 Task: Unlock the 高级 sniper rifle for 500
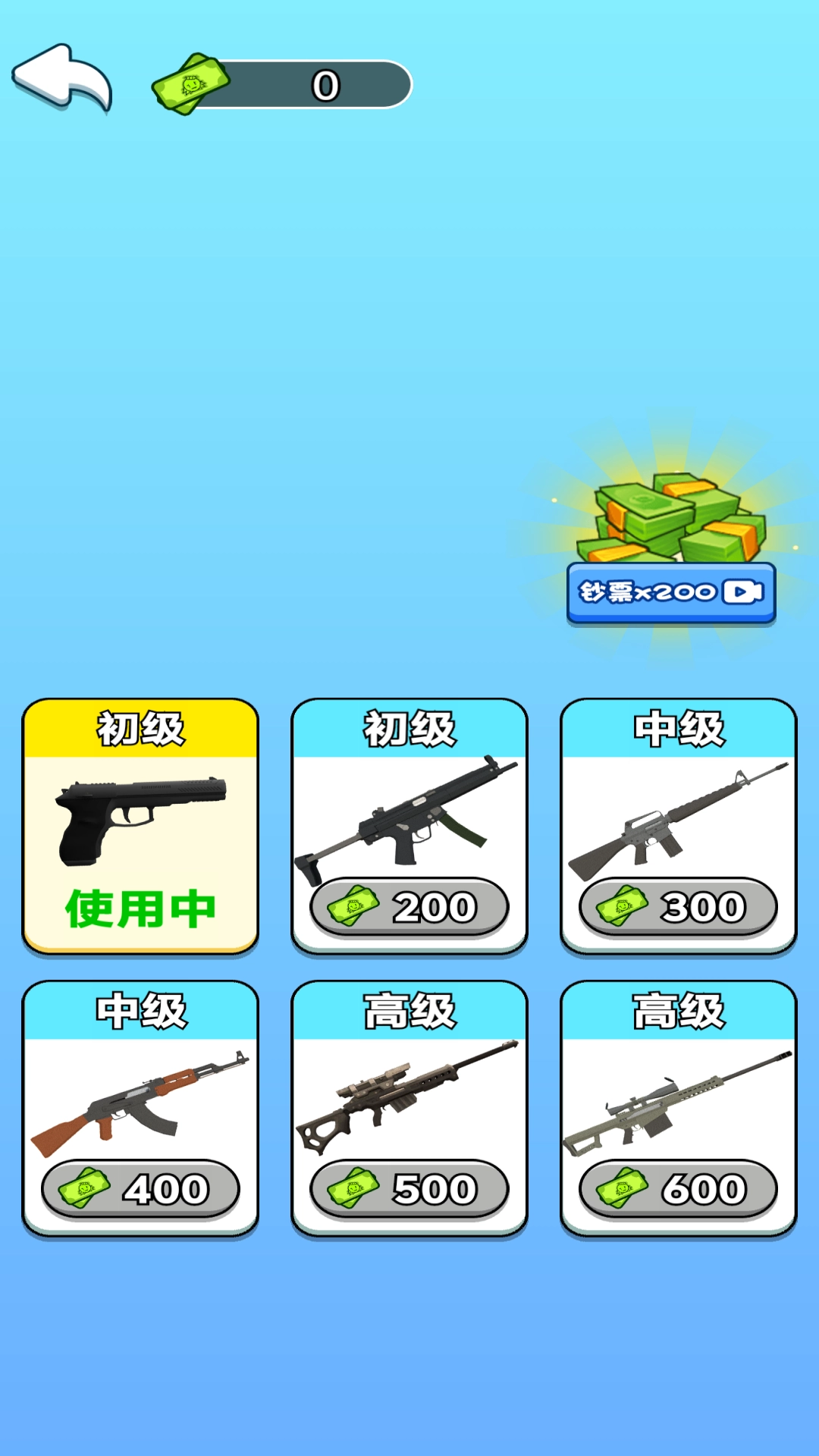(x=409, y=1188)
